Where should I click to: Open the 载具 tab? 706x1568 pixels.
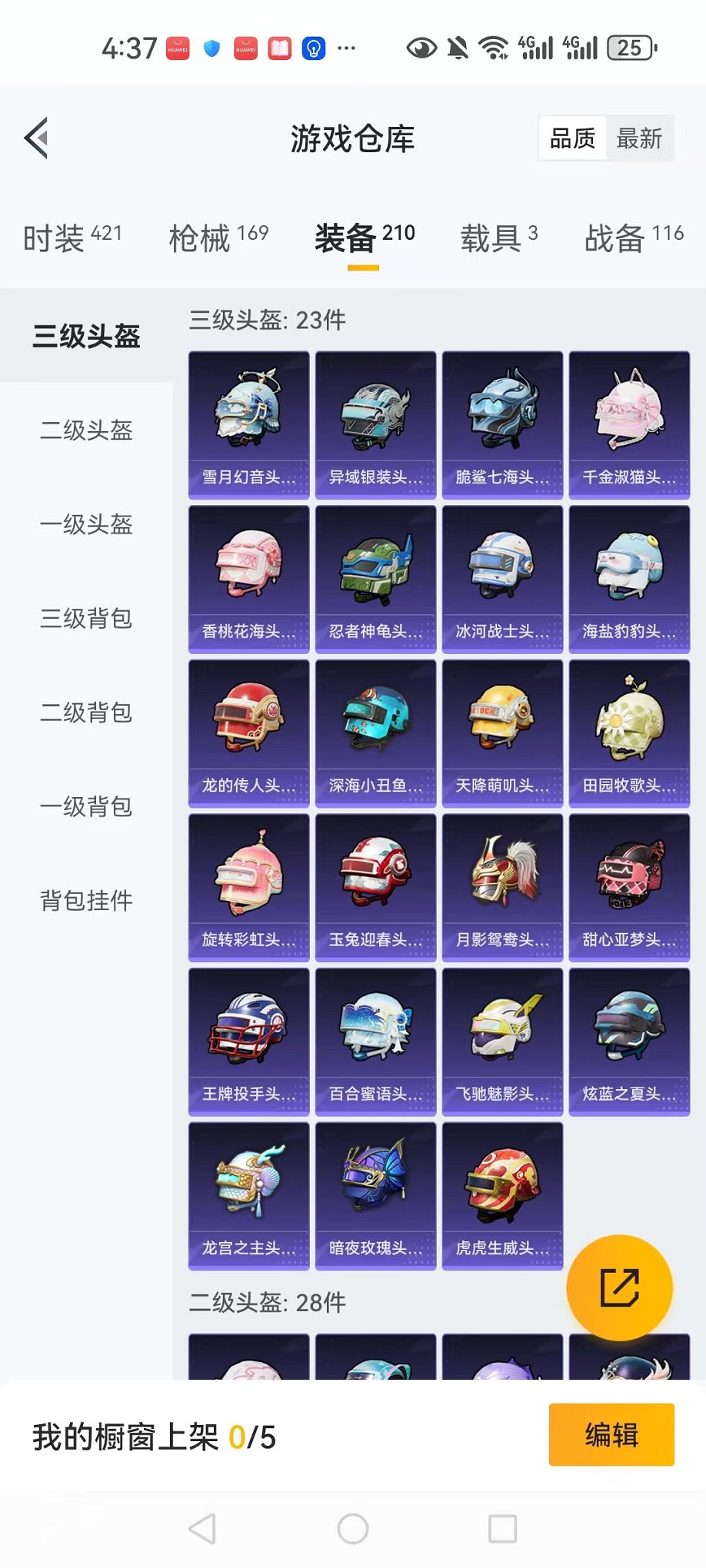[x=498, y=238]
